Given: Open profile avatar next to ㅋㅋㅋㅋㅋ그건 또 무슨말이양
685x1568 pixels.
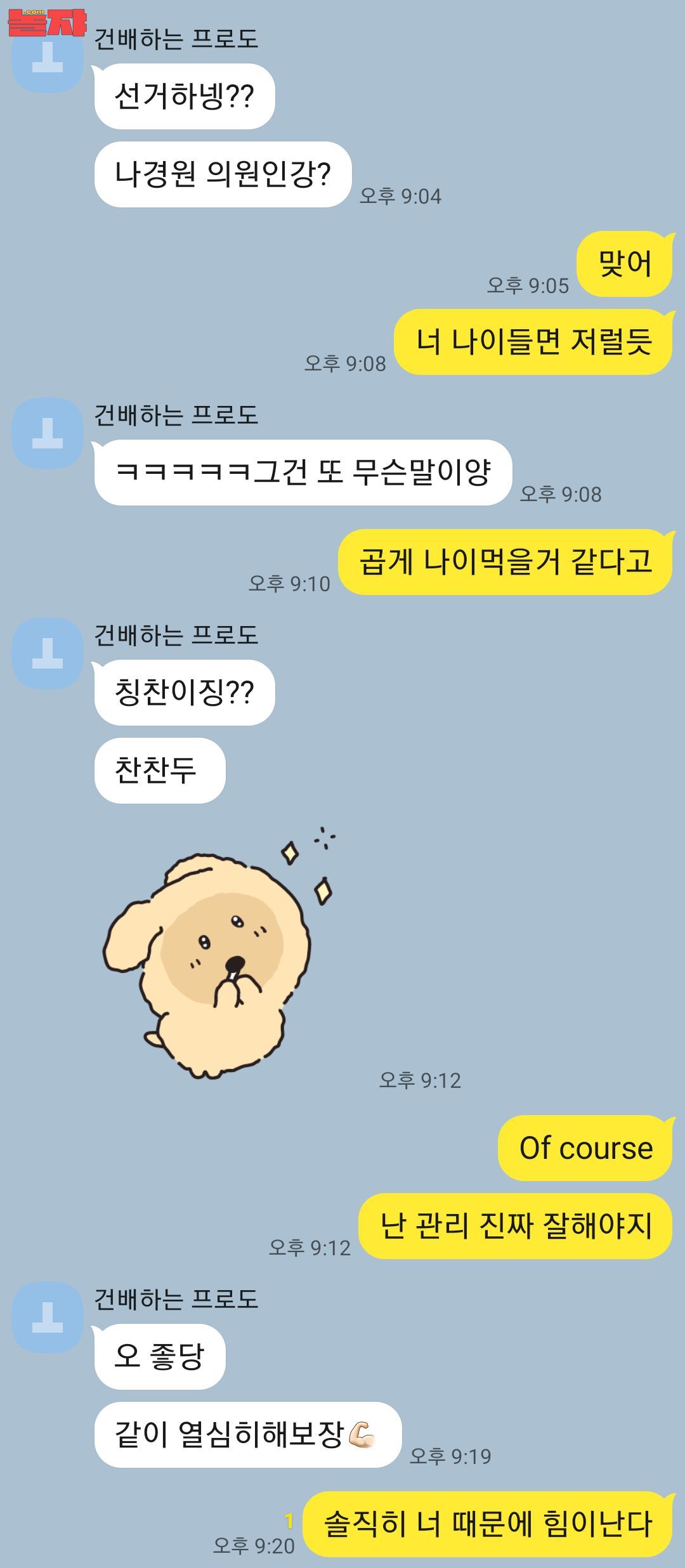Looking at the screenshot, I should pos(48,433).
